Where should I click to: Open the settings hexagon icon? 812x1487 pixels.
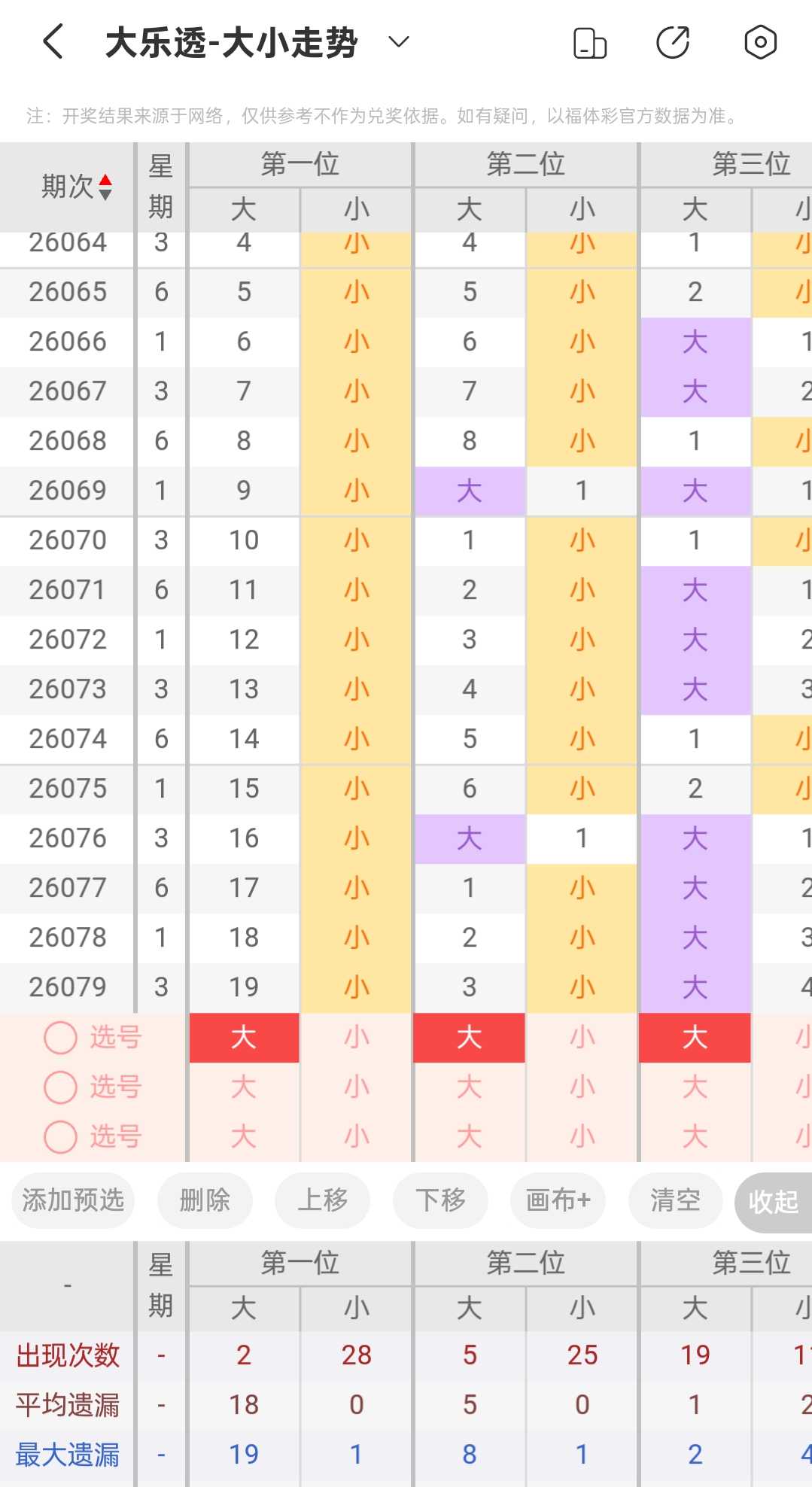click(760, 42)
